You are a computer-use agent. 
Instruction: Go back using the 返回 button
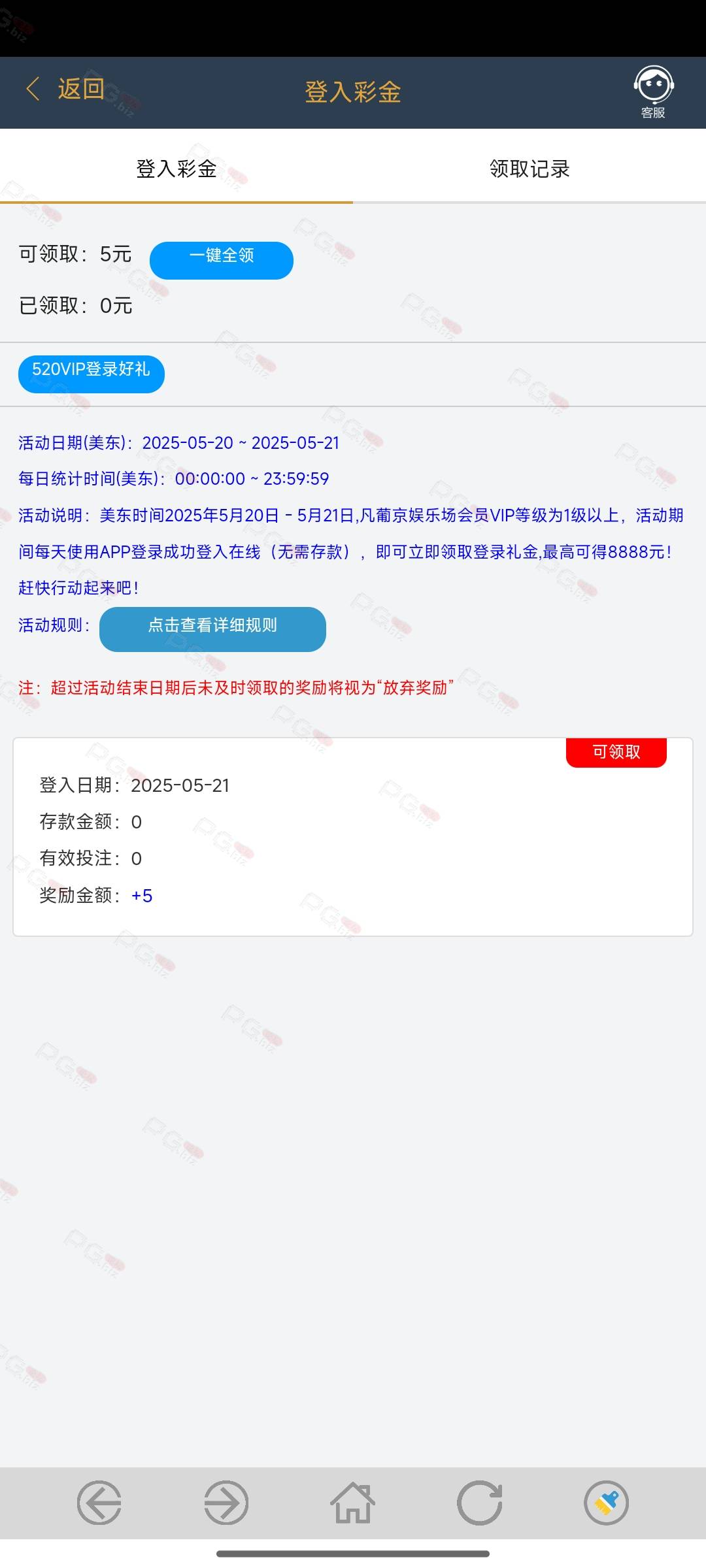click(x=65, y=89)
